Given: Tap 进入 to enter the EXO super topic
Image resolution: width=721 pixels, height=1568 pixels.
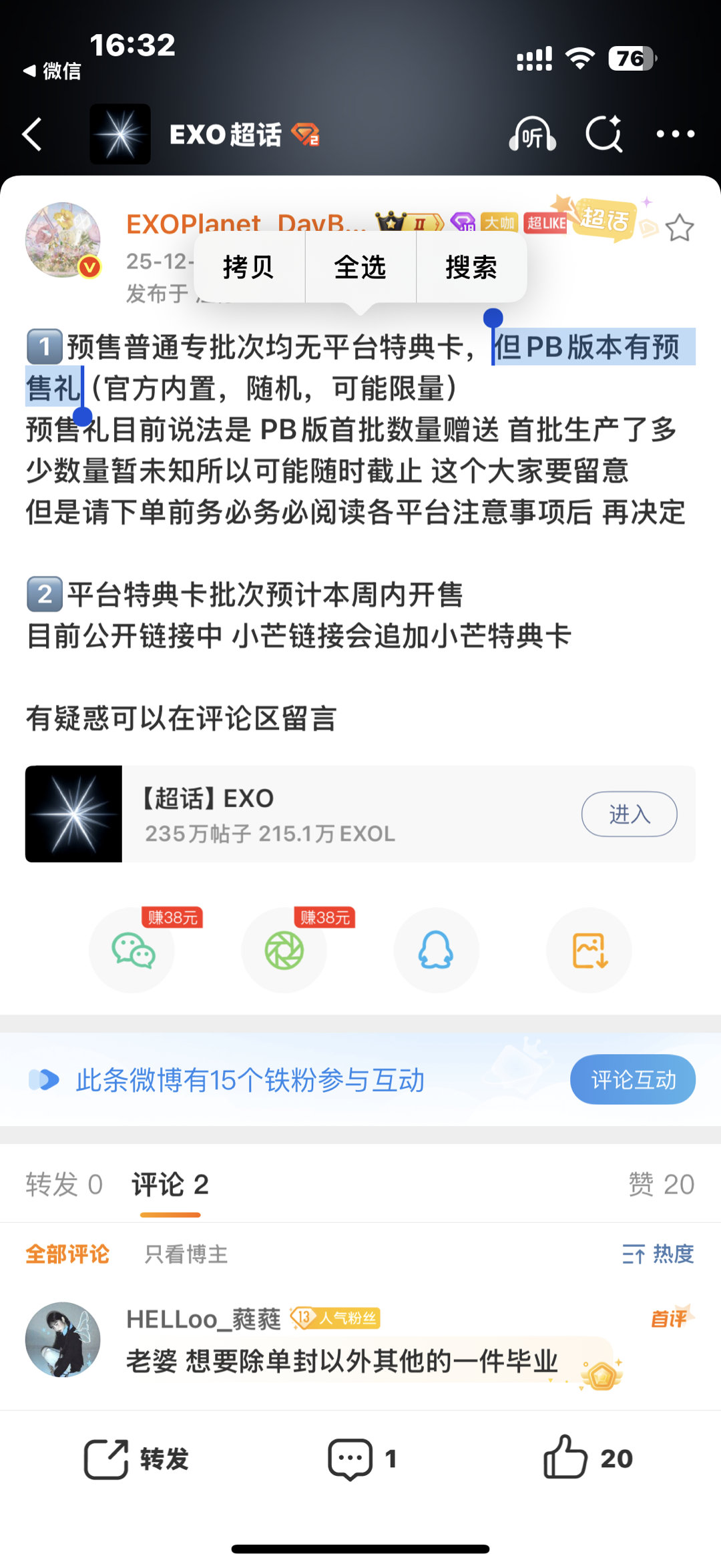Looking at the screenshot, I should [628, 815].
